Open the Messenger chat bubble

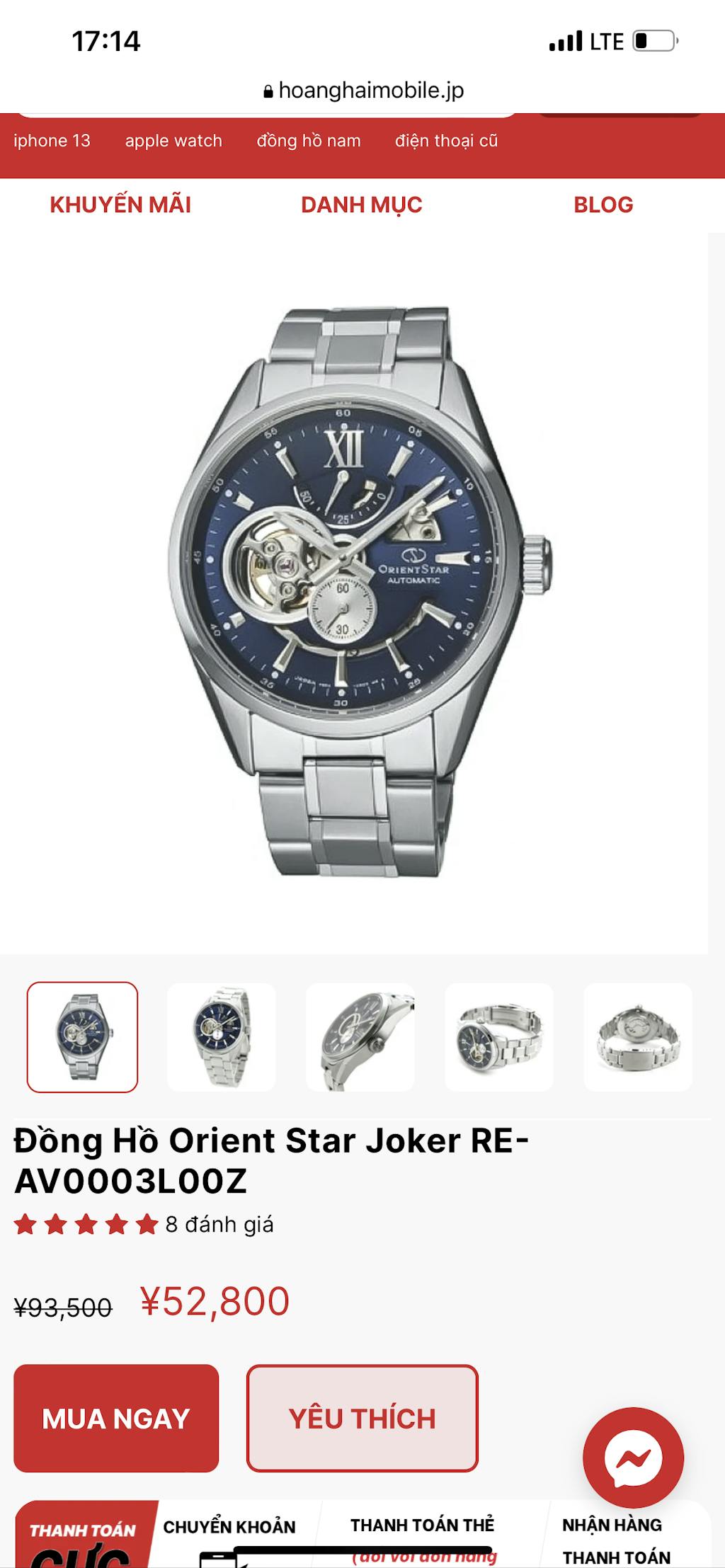633,1458
